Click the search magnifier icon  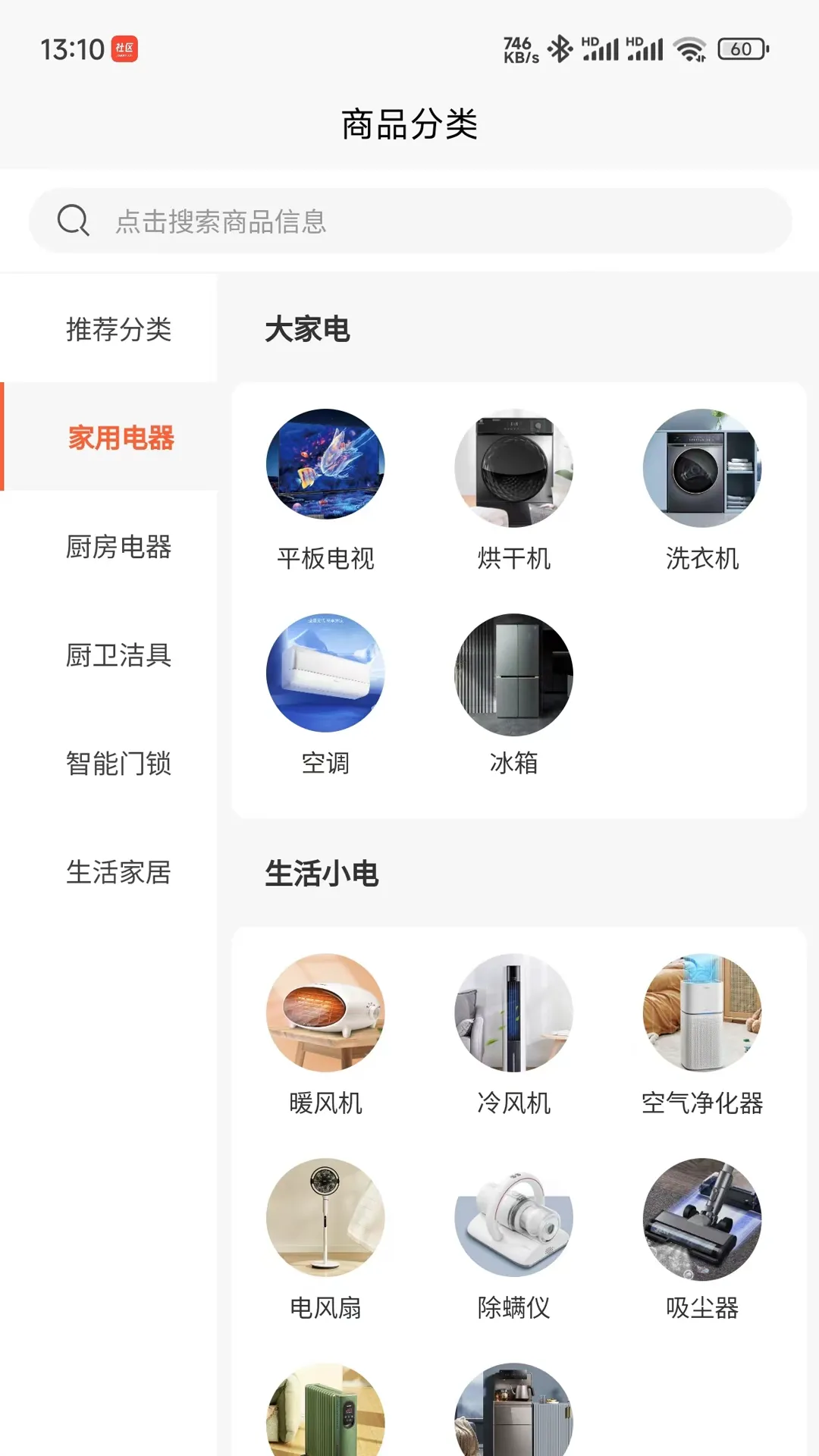coord(72,220)
